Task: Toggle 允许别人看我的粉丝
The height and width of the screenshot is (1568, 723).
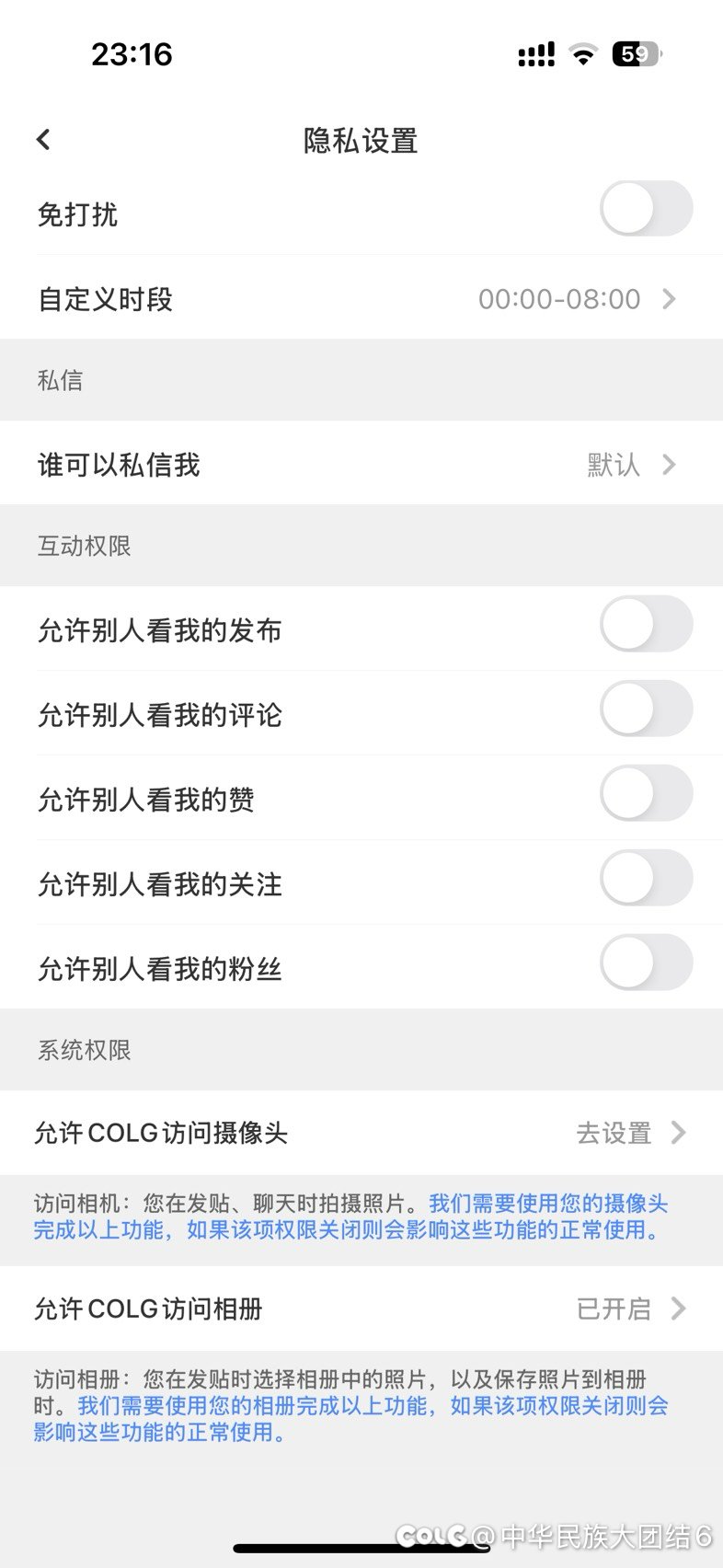Action: point(646,963)
